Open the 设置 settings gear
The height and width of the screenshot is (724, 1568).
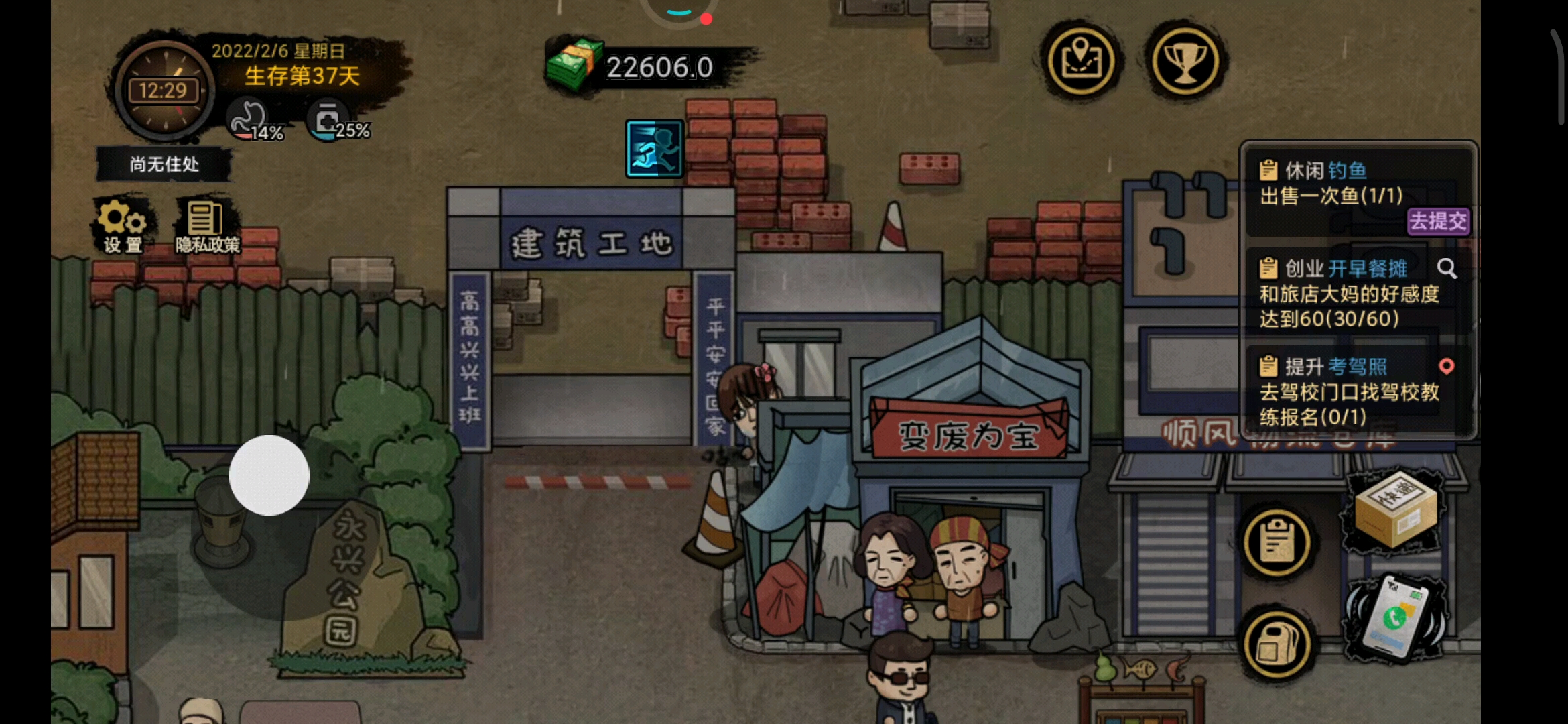coord(123,226)
